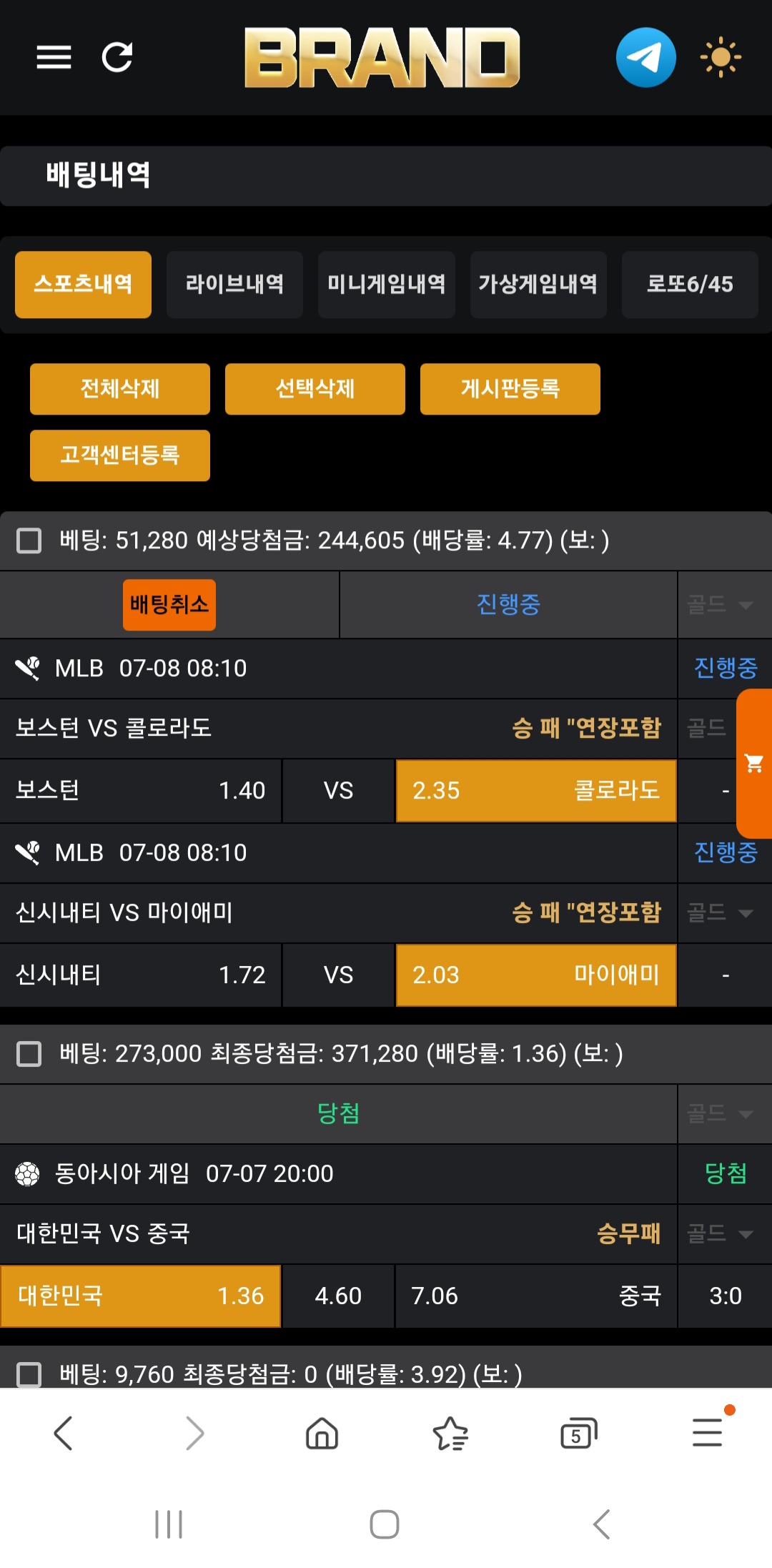Open the hamburger drawer menu
Screen dimensions: 772x1568
[x=54, y=57]
